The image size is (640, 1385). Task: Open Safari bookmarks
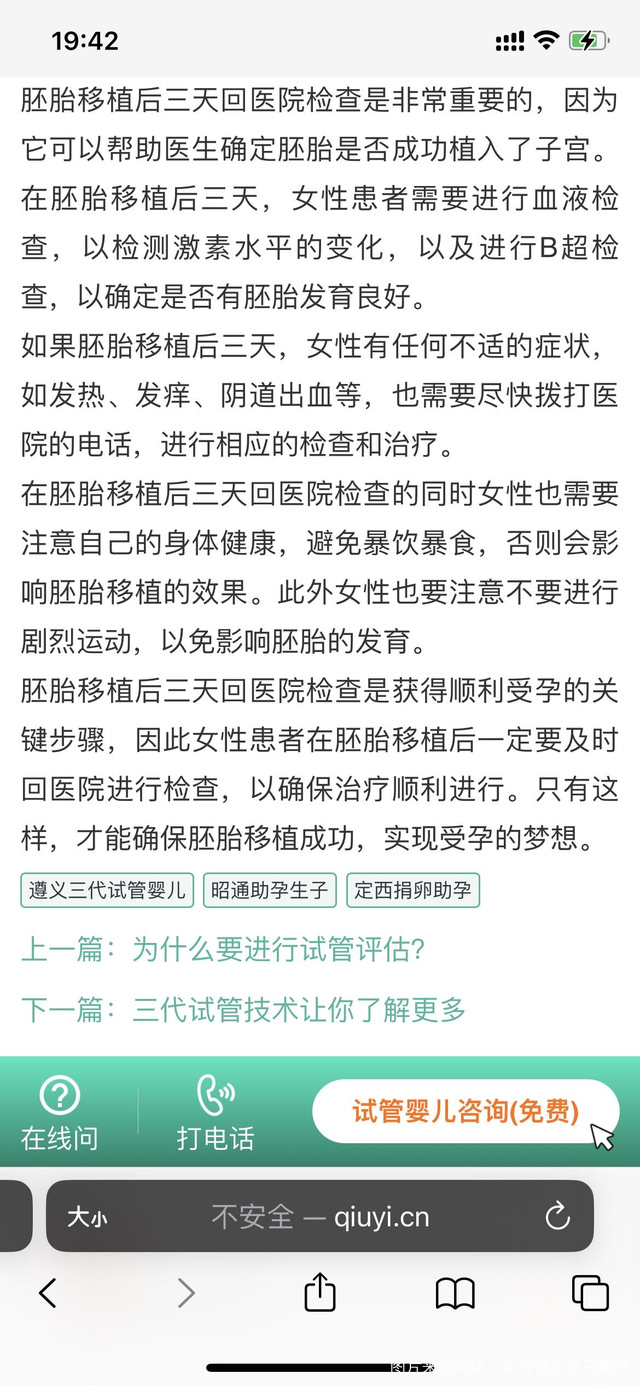coord(455,1293)
